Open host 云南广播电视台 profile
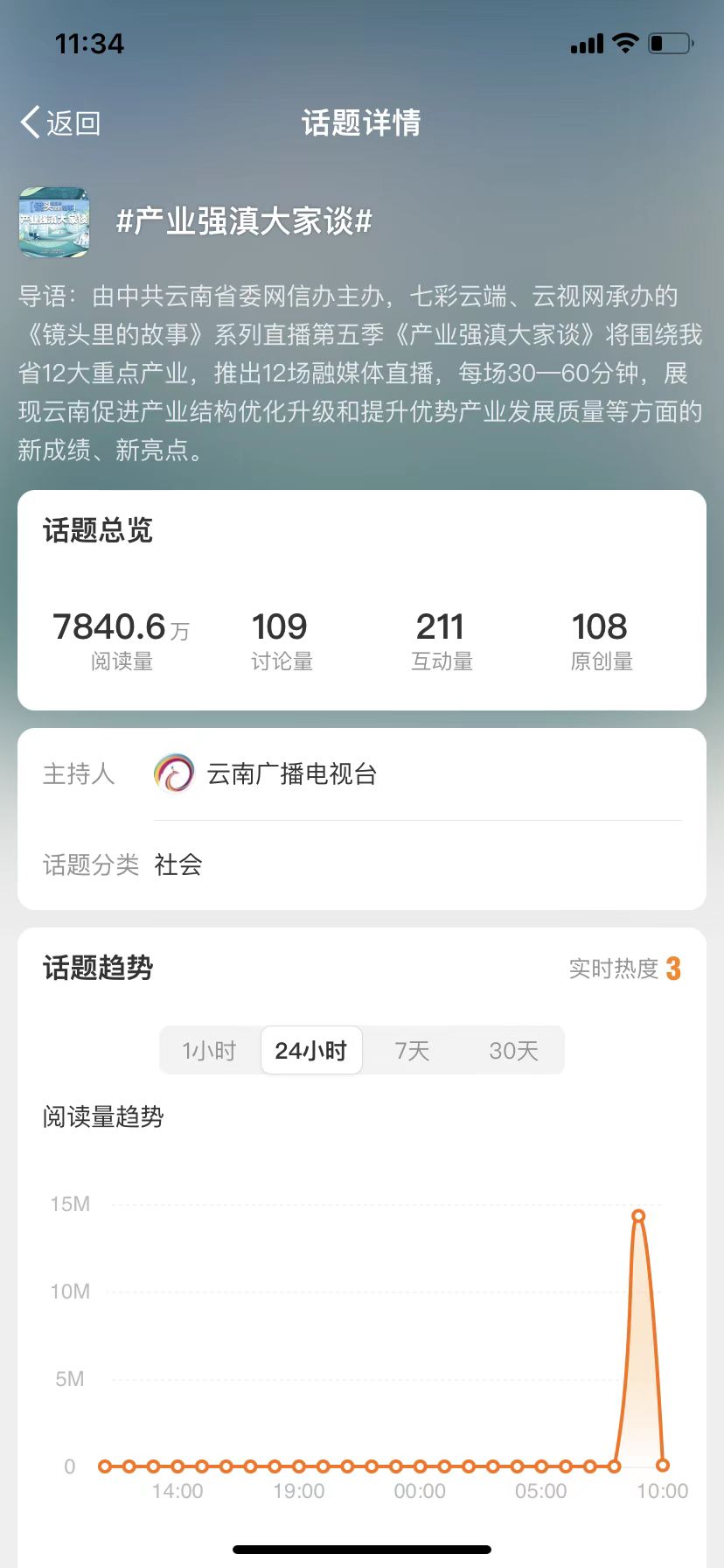 pos(266,773)
